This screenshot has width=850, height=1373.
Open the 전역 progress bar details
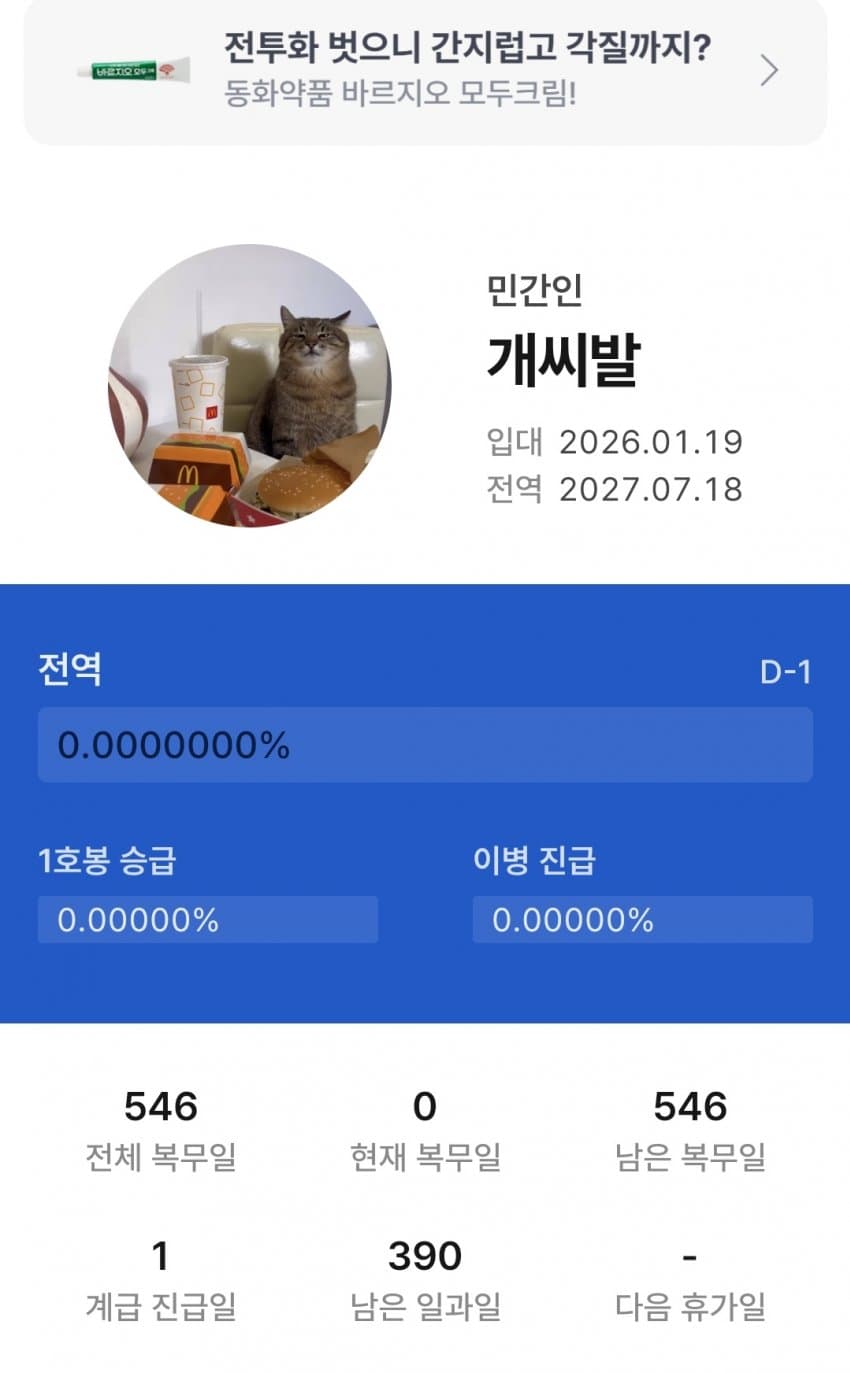tap(425, 745)
